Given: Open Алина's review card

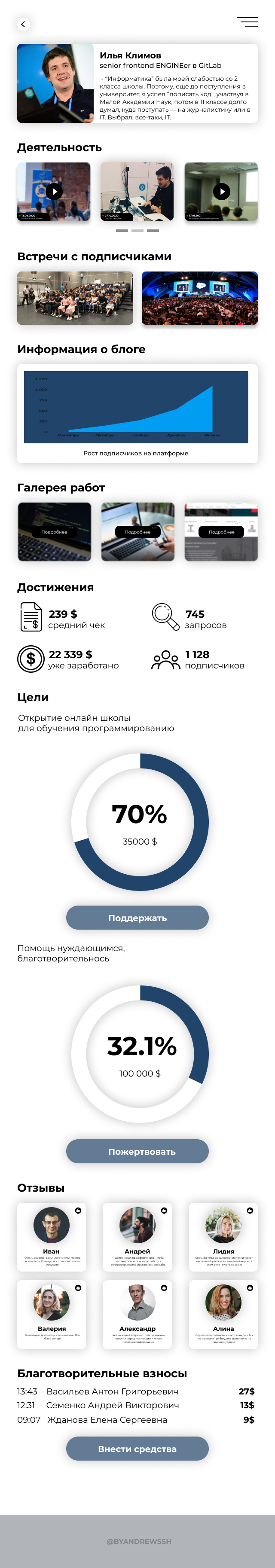Looking at the screenshot, I should pos(223,1314).
